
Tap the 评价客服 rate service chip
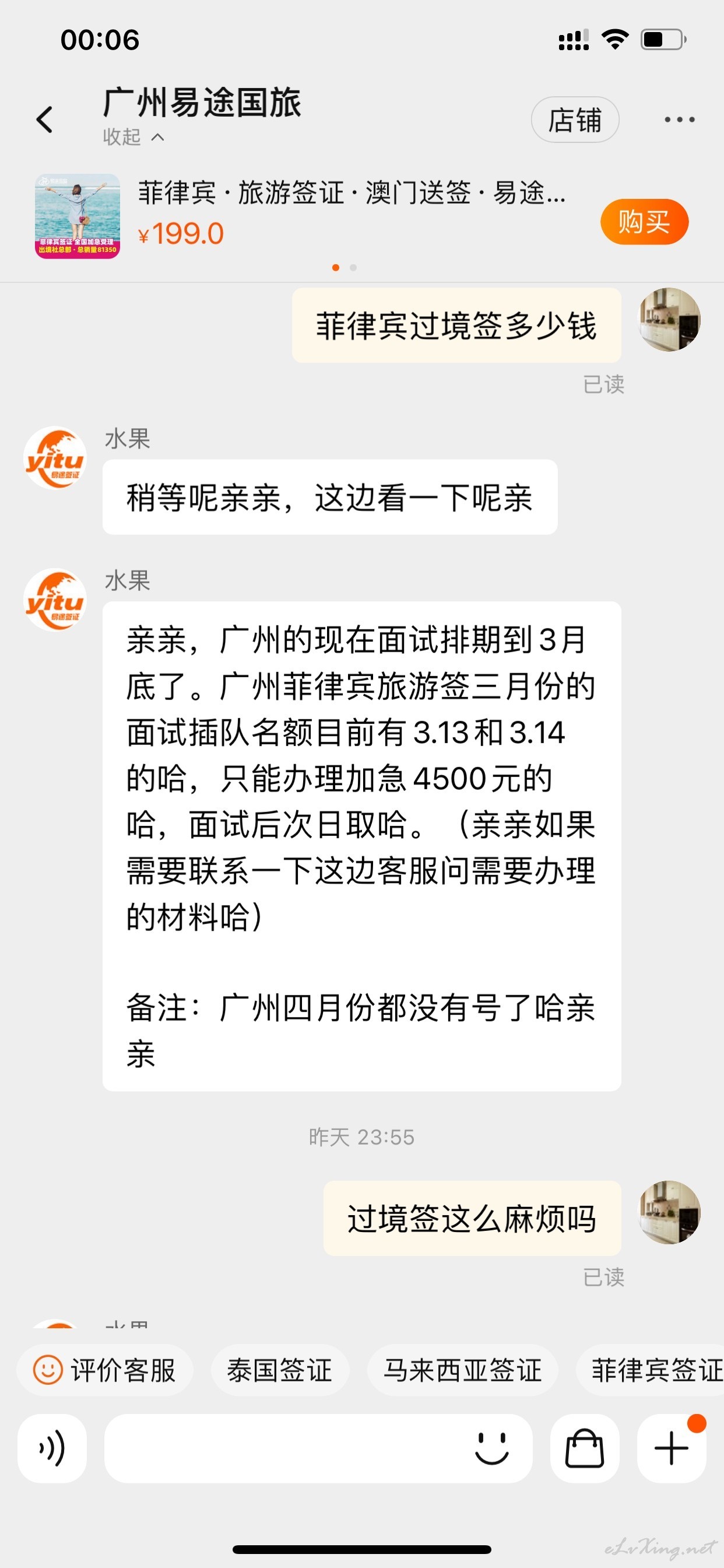pyautogui.click(x=105, y=1370)
